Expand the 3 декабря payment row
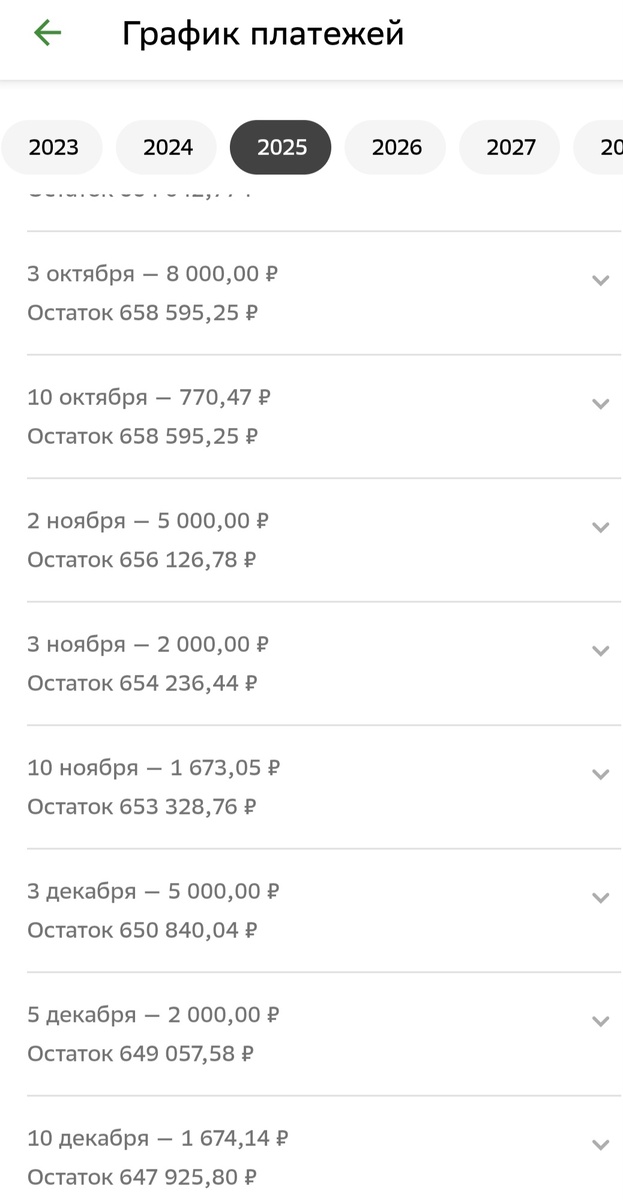Viewport: 623px width, 1200px height. click(x=600, y=898)
